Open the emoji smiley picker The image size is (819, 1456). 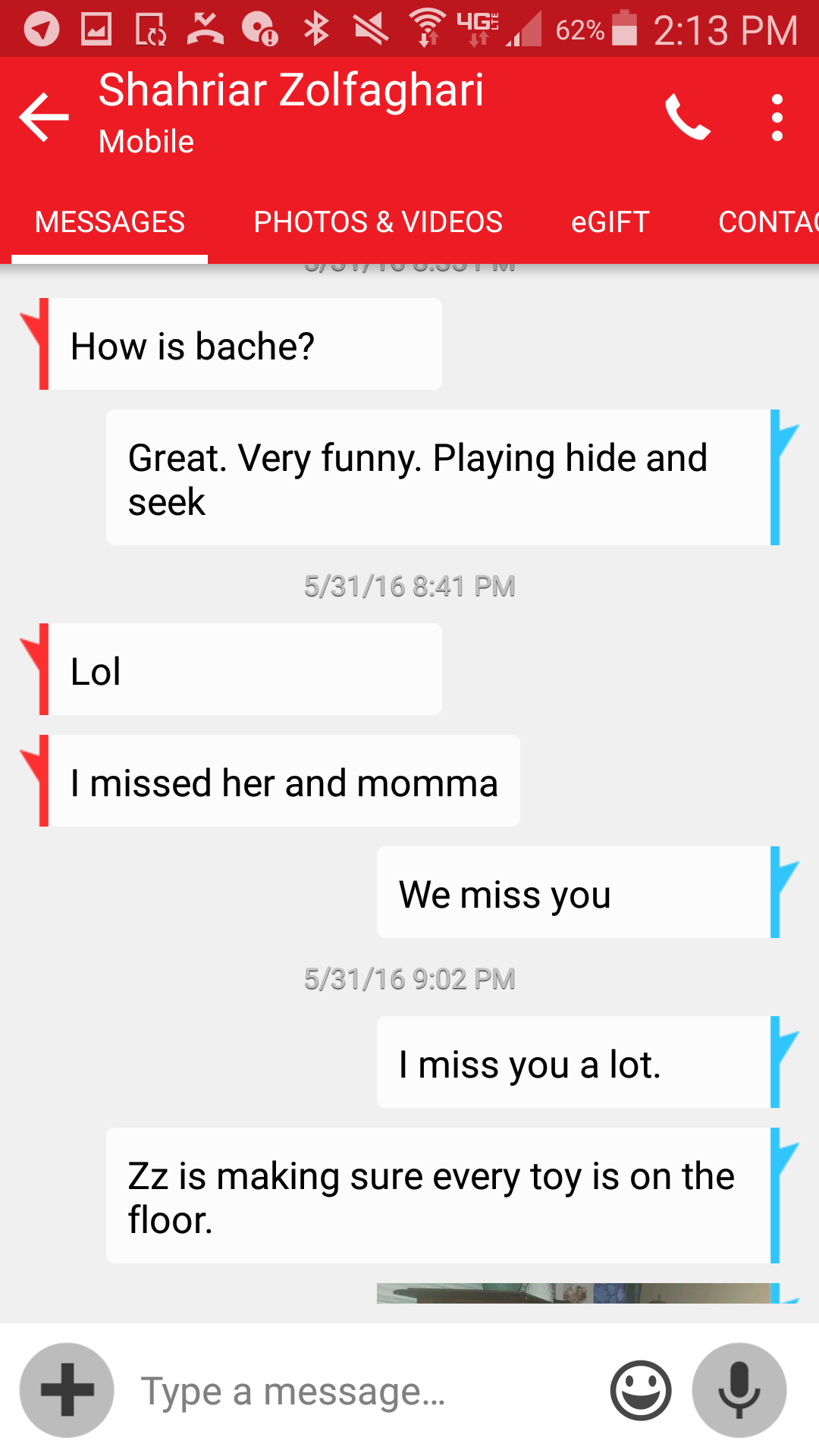pos(641,1390)
